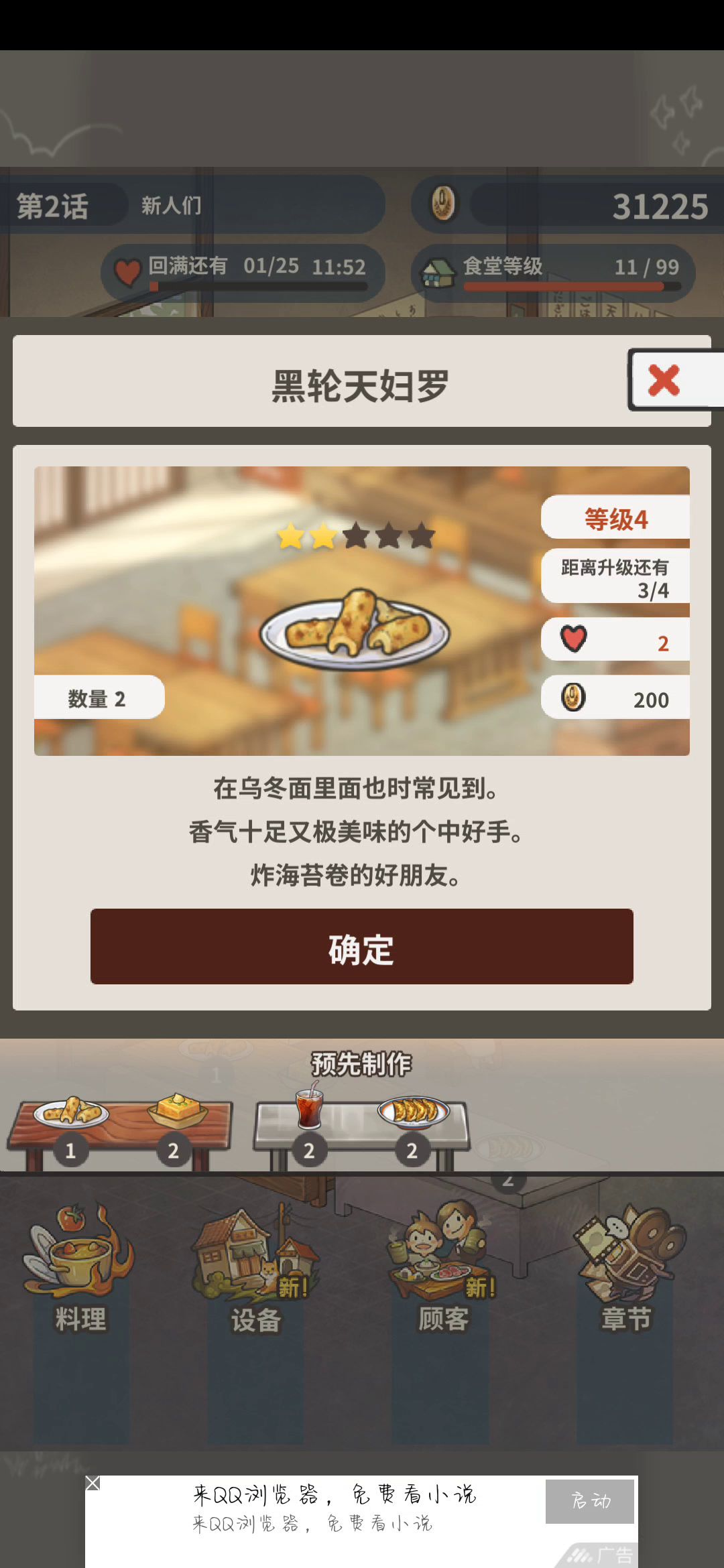Dismiss the QQ浏览器 ad banner
This screenshot has height=1568, width=724.
pos(93,1484)
